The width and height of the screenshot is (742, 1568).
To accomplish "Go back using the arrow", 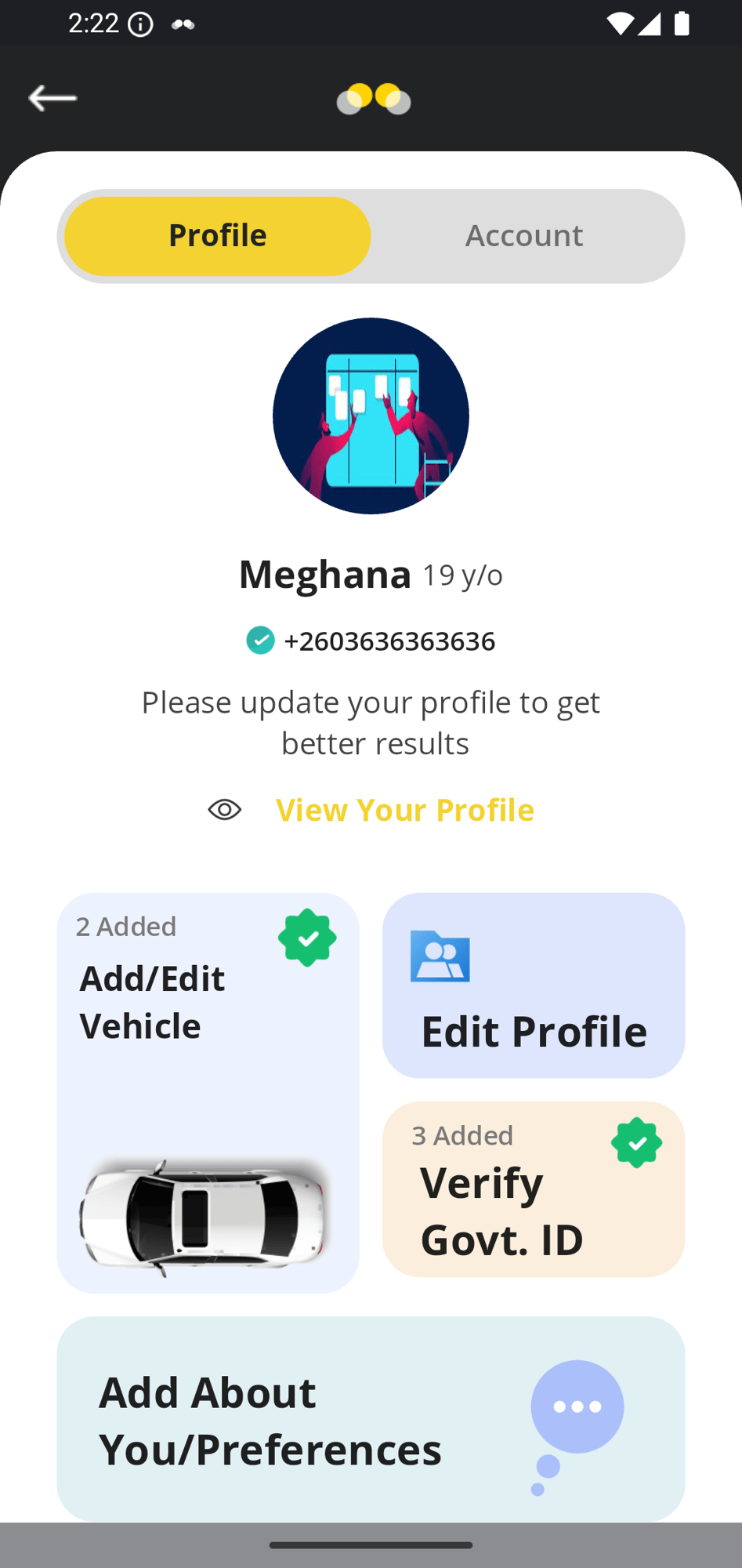I will (52, 98).
